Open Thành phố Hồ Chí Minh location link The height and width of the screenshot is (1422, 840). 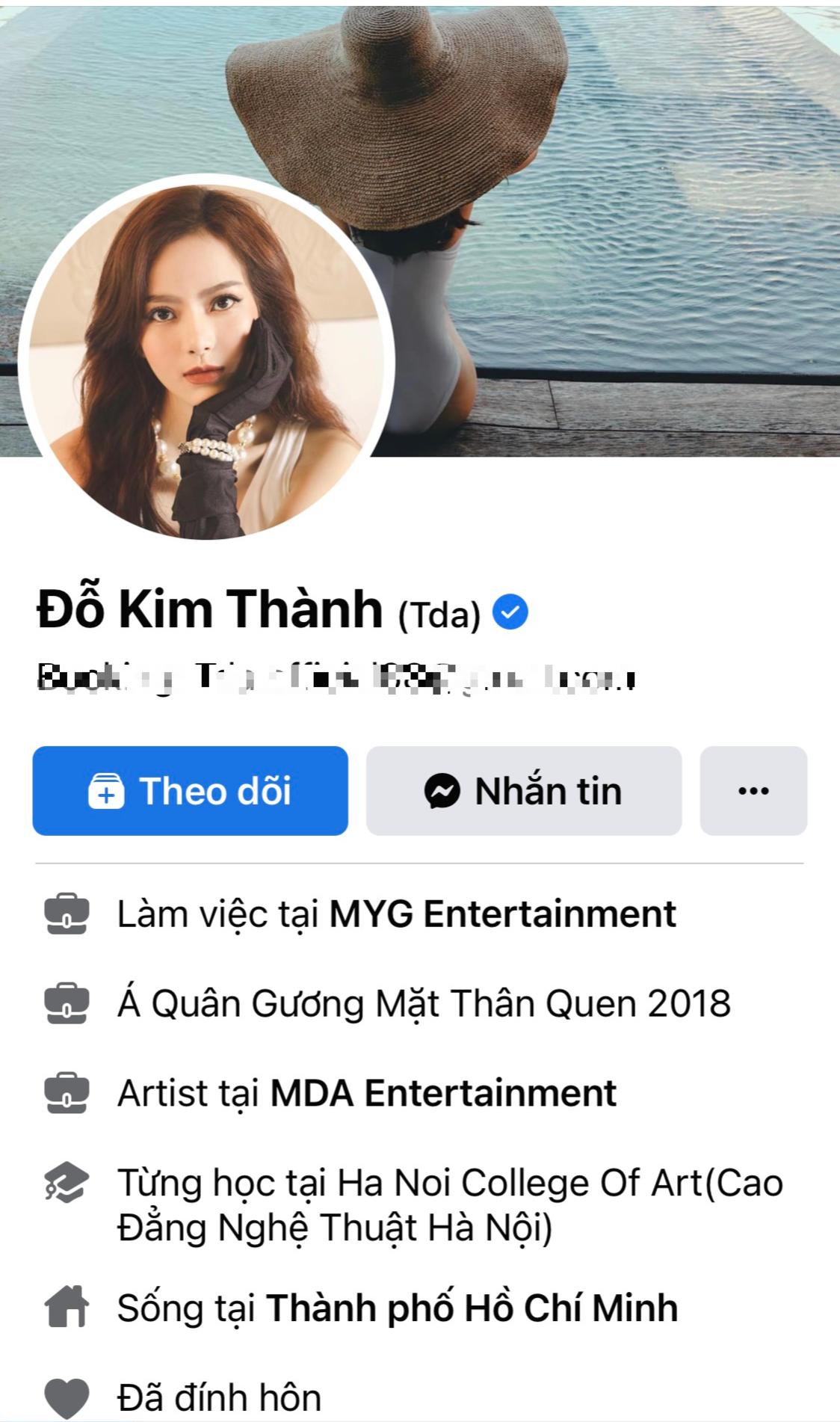tap(472, 1308)
